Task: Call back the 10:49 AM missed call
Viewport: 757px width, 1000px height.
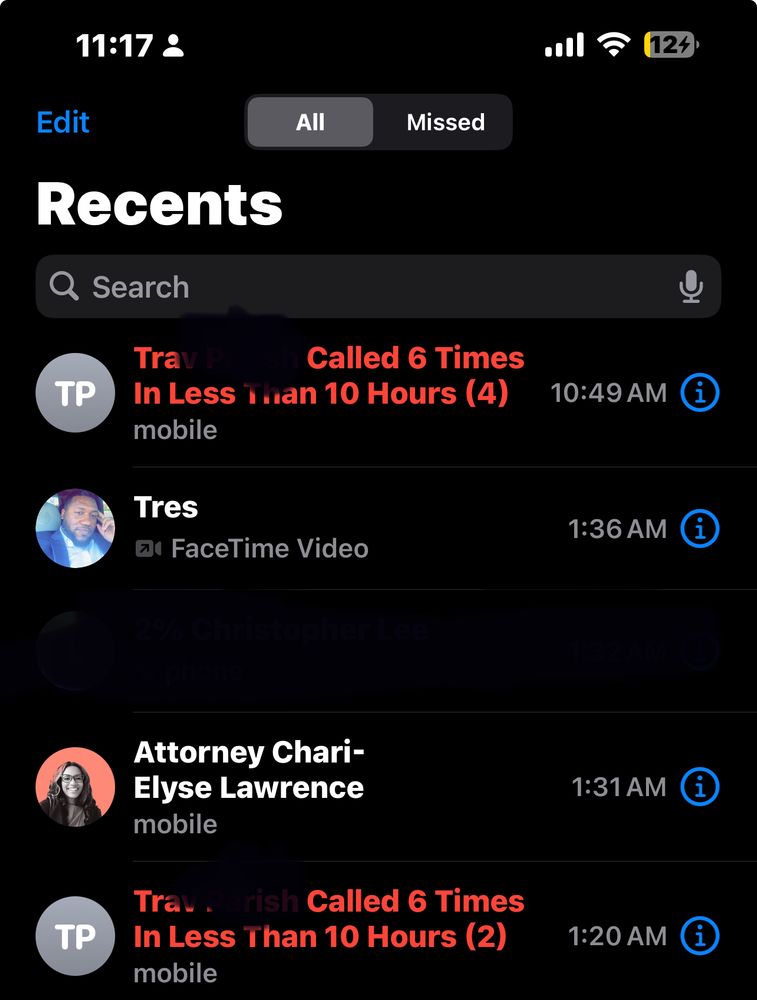Action: [x=330, y=393]
